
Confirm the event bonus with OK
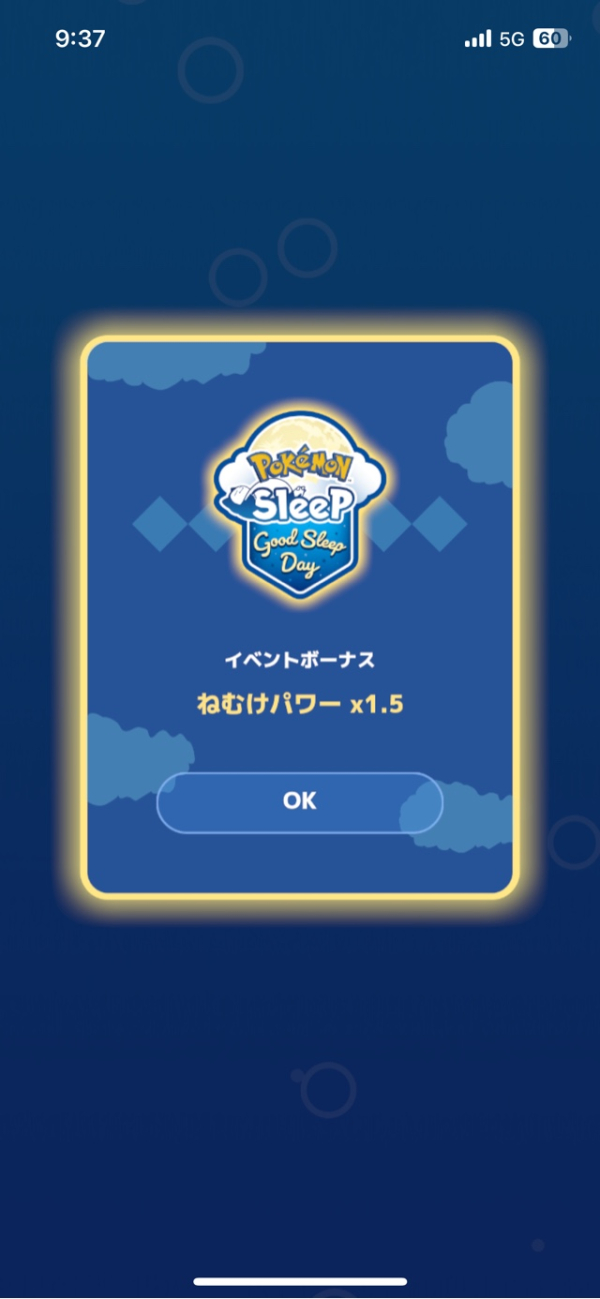[299, 802]
